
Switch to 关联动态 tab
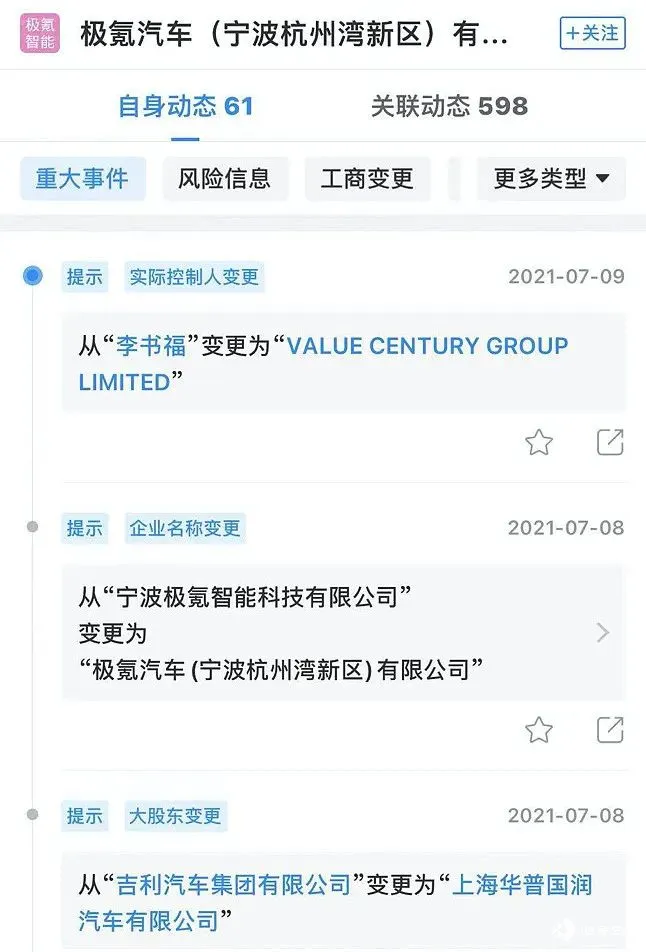449,106
